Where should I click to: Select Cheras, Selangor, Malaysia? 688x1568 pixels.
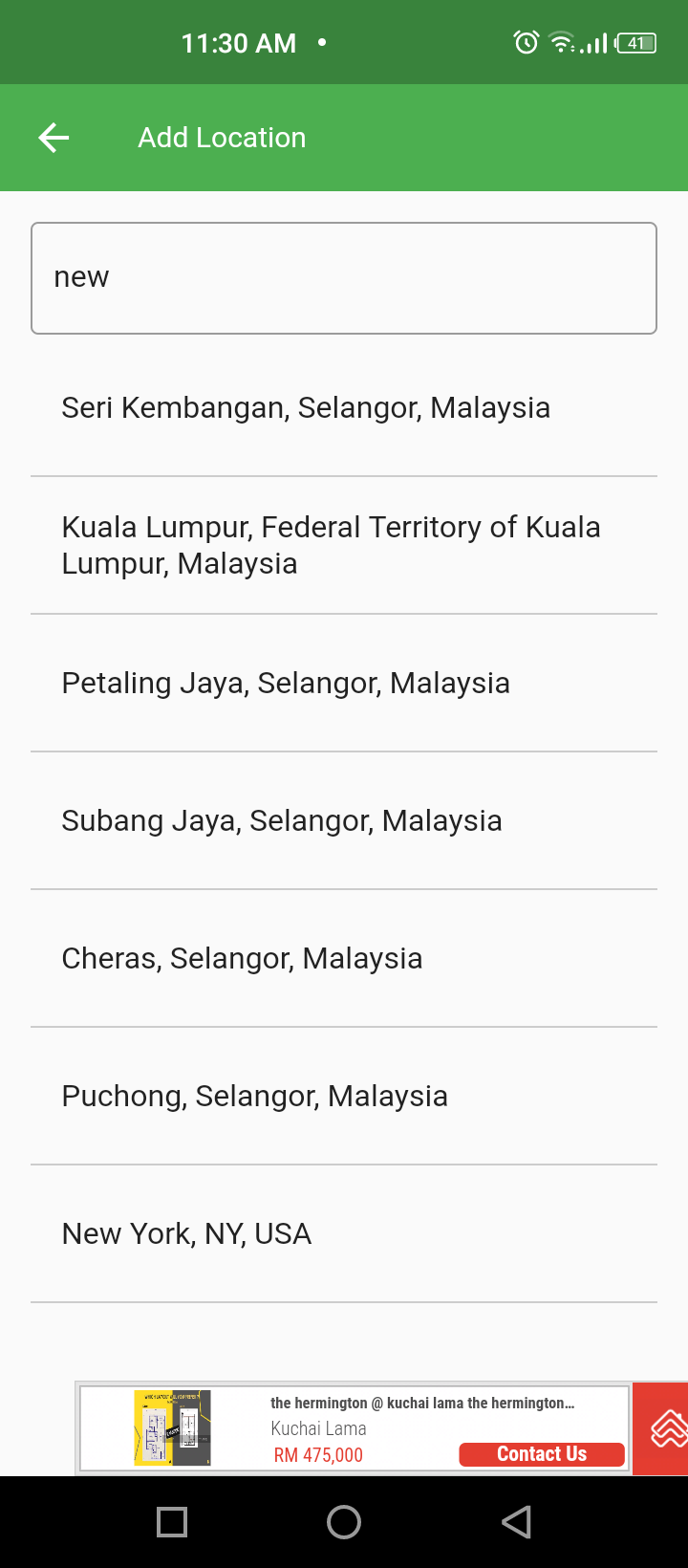tap(242, 959)
